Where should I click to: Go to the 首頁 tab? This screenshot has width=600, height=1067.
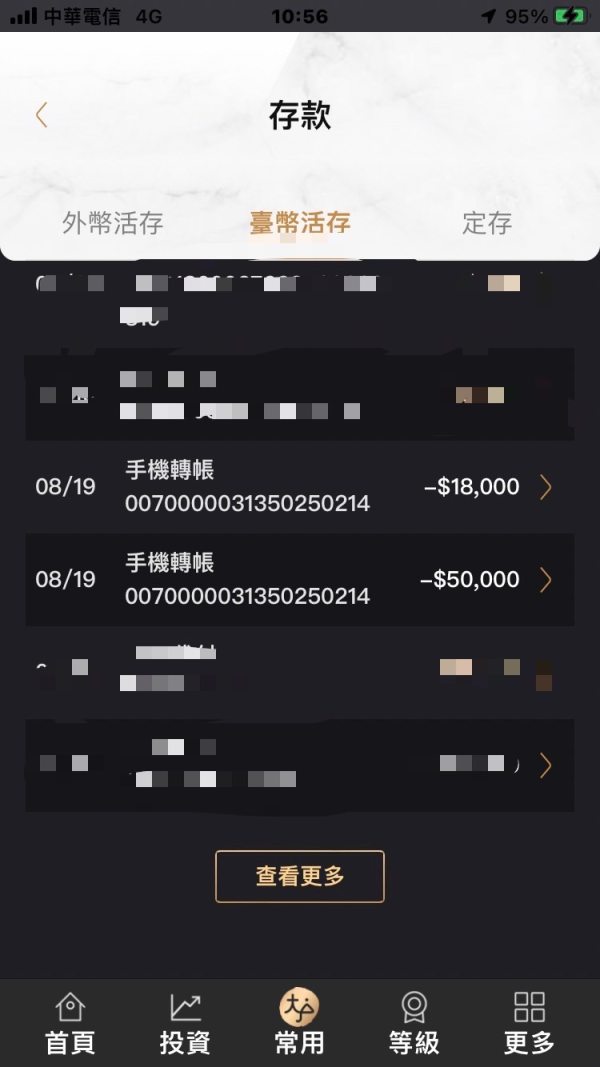pos(70,1023)
